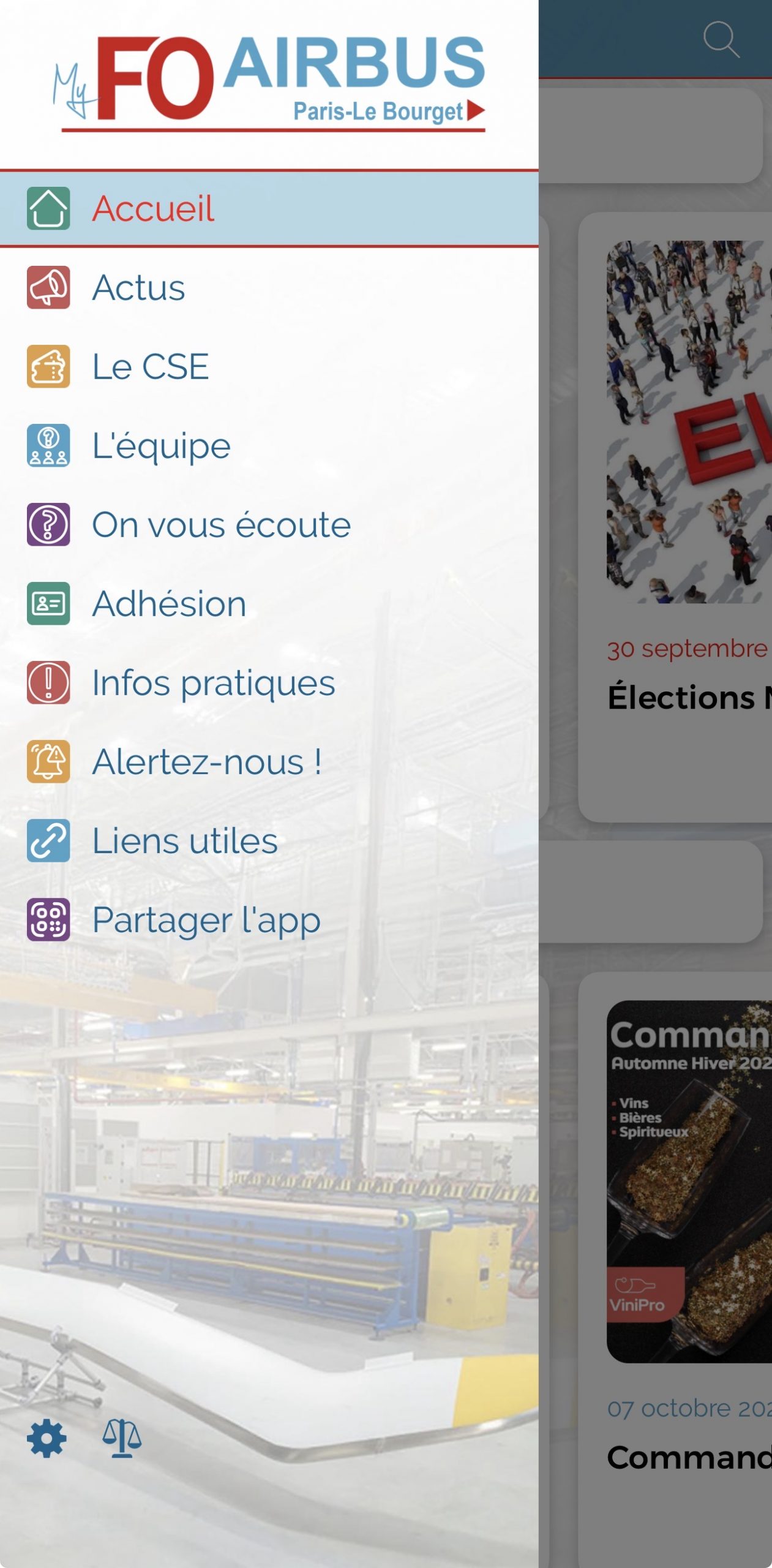Select Adhésion menu entry
772x1568 pixels.
click(169, 604)
